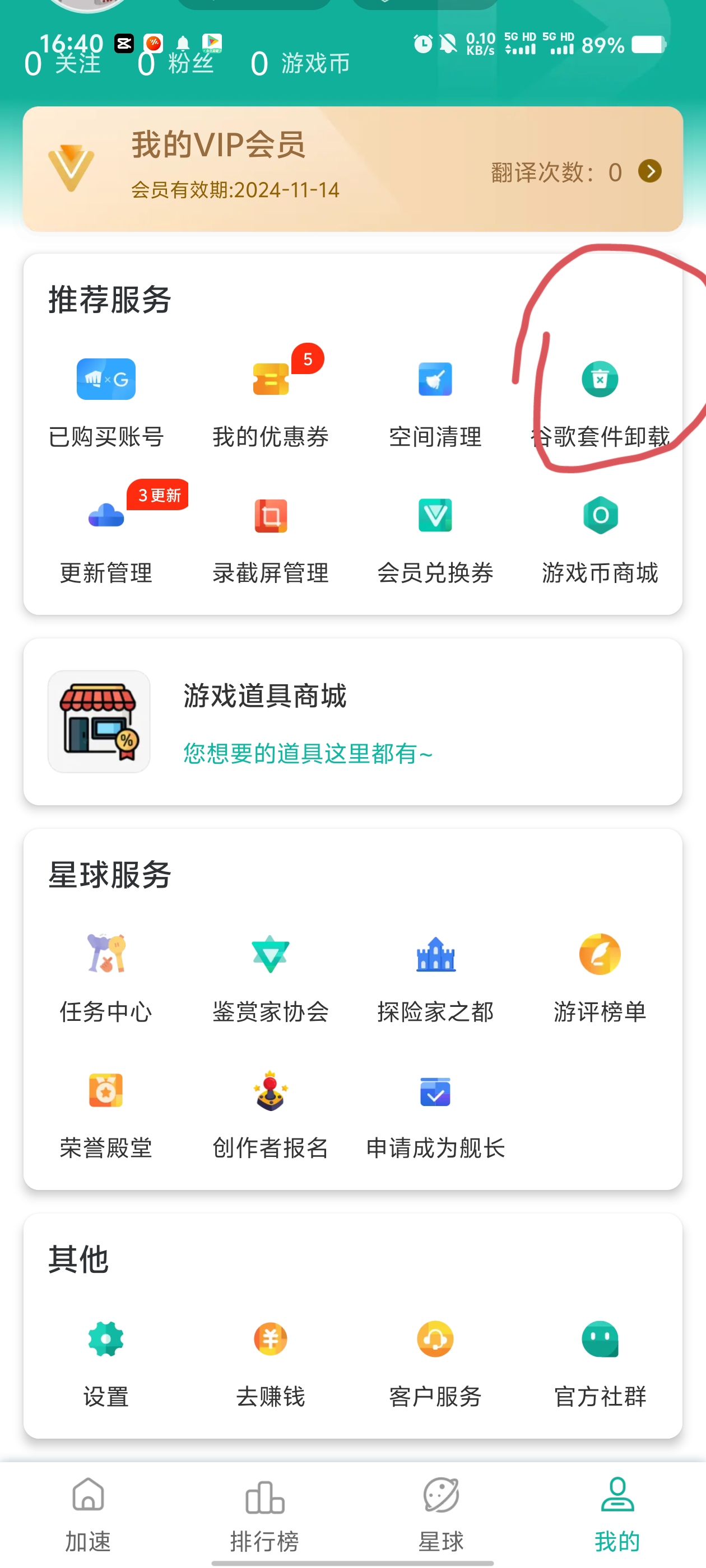Switch to the 加速 tab
Screen dimensions: 706x1568
pos(89,1513)
